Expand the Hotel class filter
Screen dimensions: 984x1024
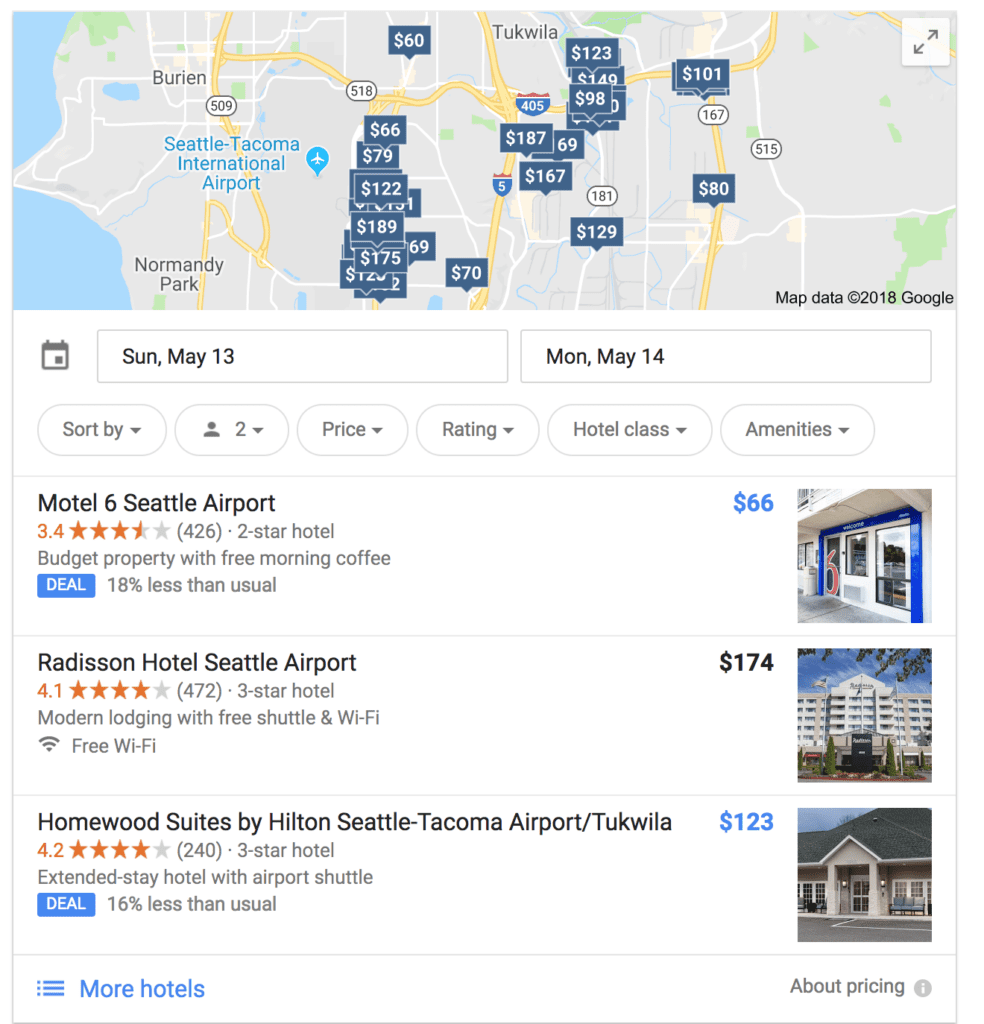click(x=629, y=430)
